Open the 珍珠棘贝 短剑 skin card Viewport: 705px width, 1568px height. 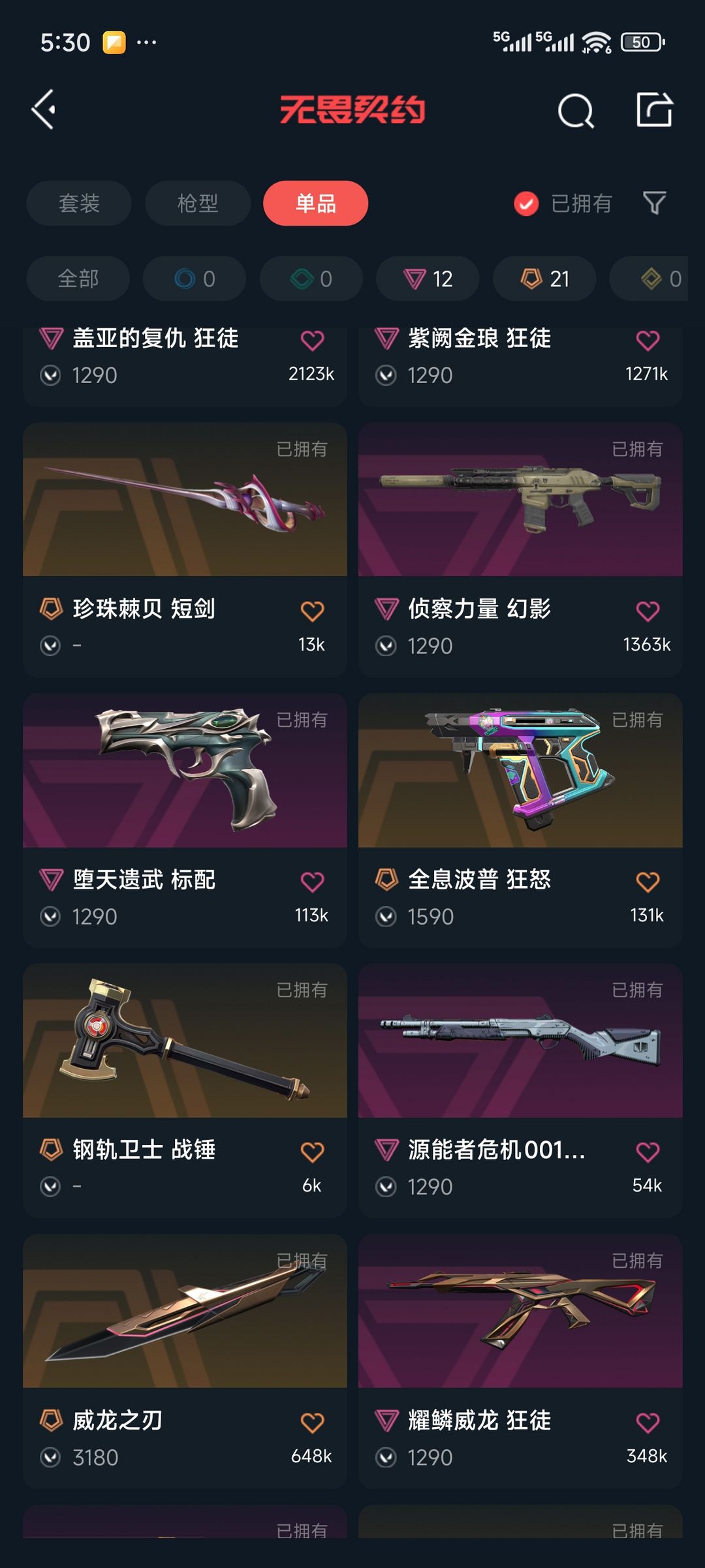point(185,549)
